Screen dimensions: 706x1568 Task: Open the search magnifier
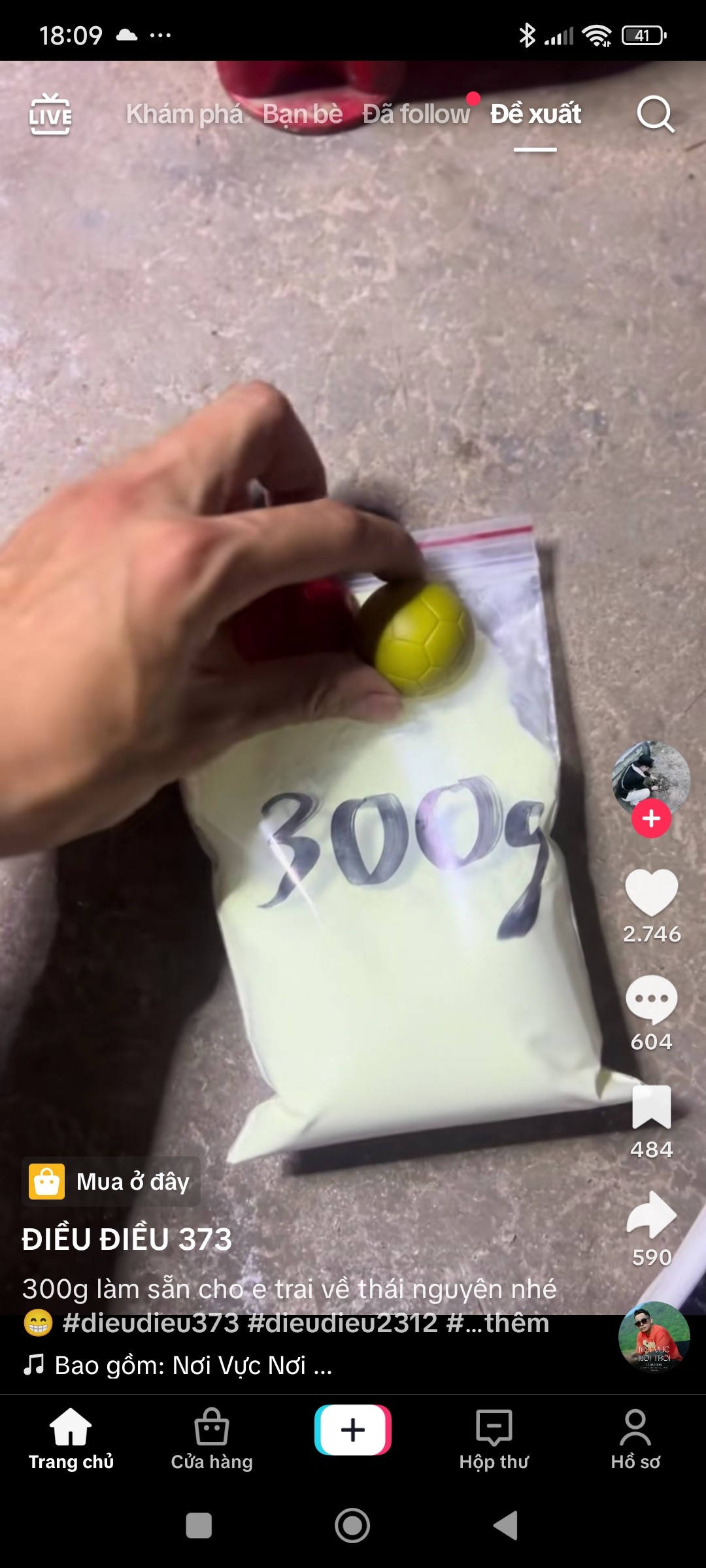click(x=655, y=114)
